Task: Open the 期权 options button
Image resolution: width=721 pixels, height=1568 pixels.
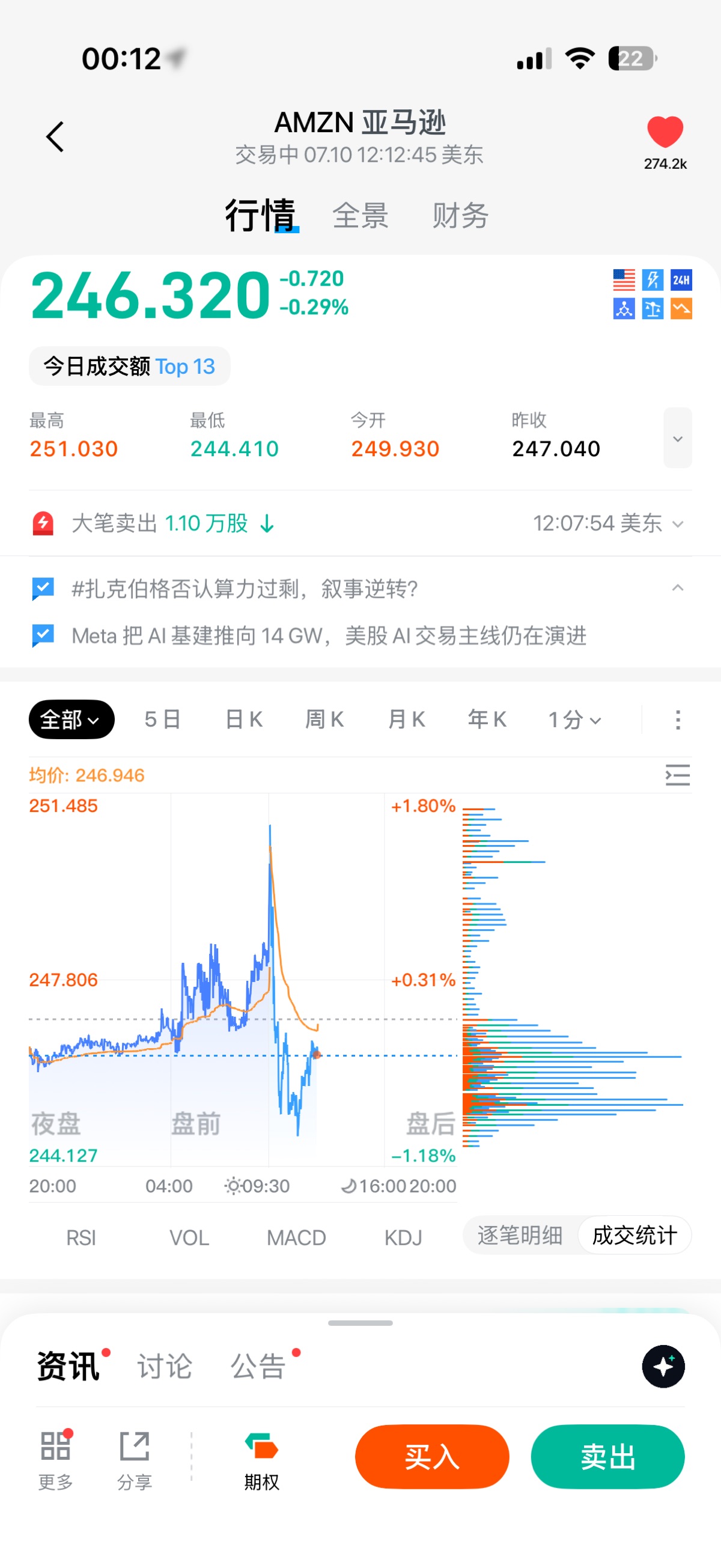Action: tap(261, 1461)
